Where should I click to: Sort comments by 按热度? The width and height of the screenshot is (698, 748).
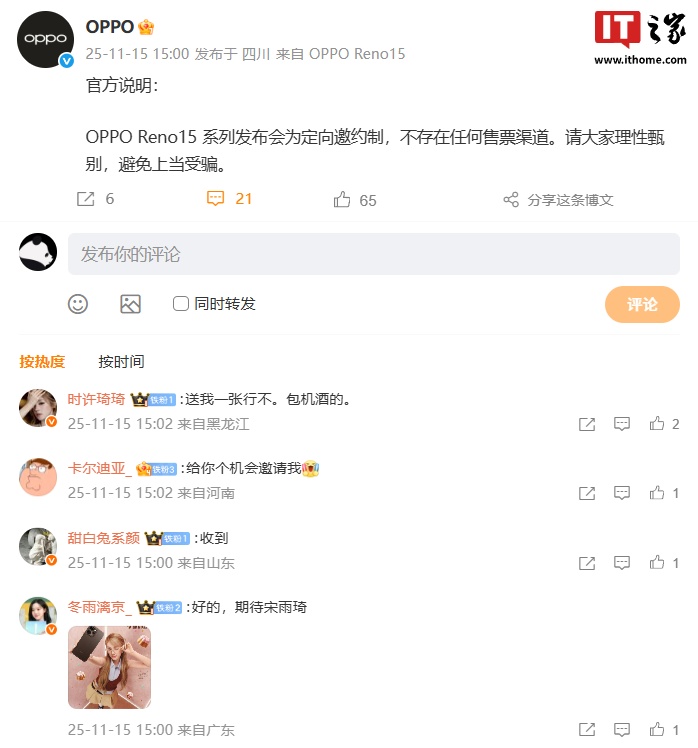(x=42, y=361)
